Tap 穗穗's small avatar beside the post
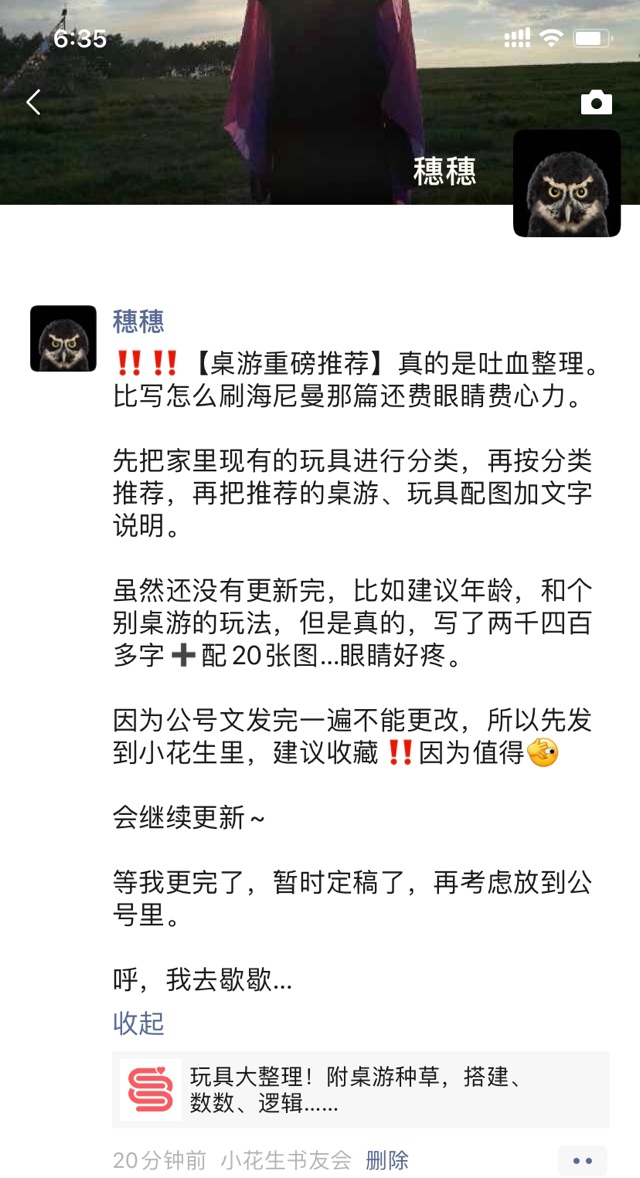 click(63, 338)
